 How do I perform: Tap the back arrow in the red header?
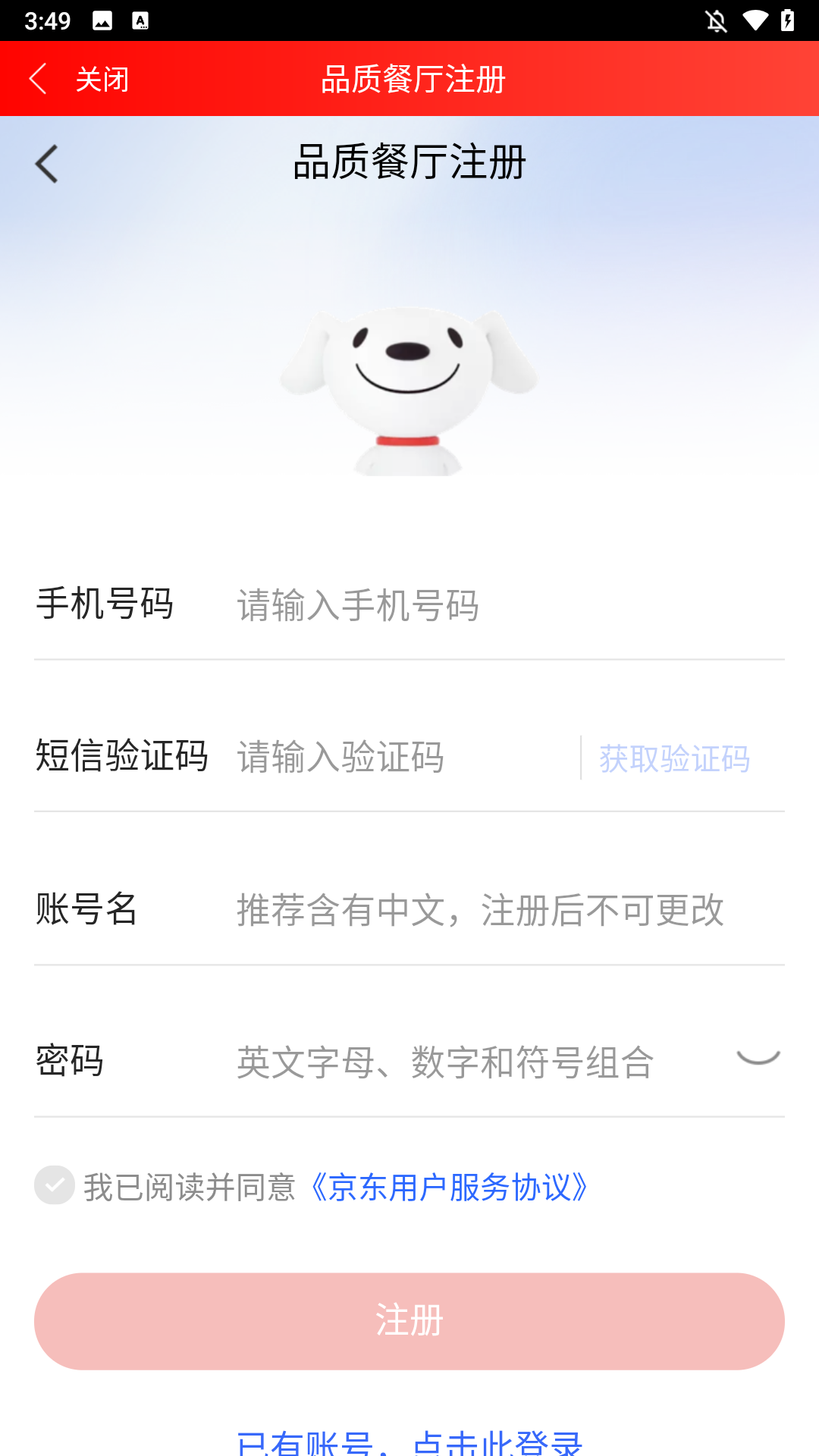point(36,78)
